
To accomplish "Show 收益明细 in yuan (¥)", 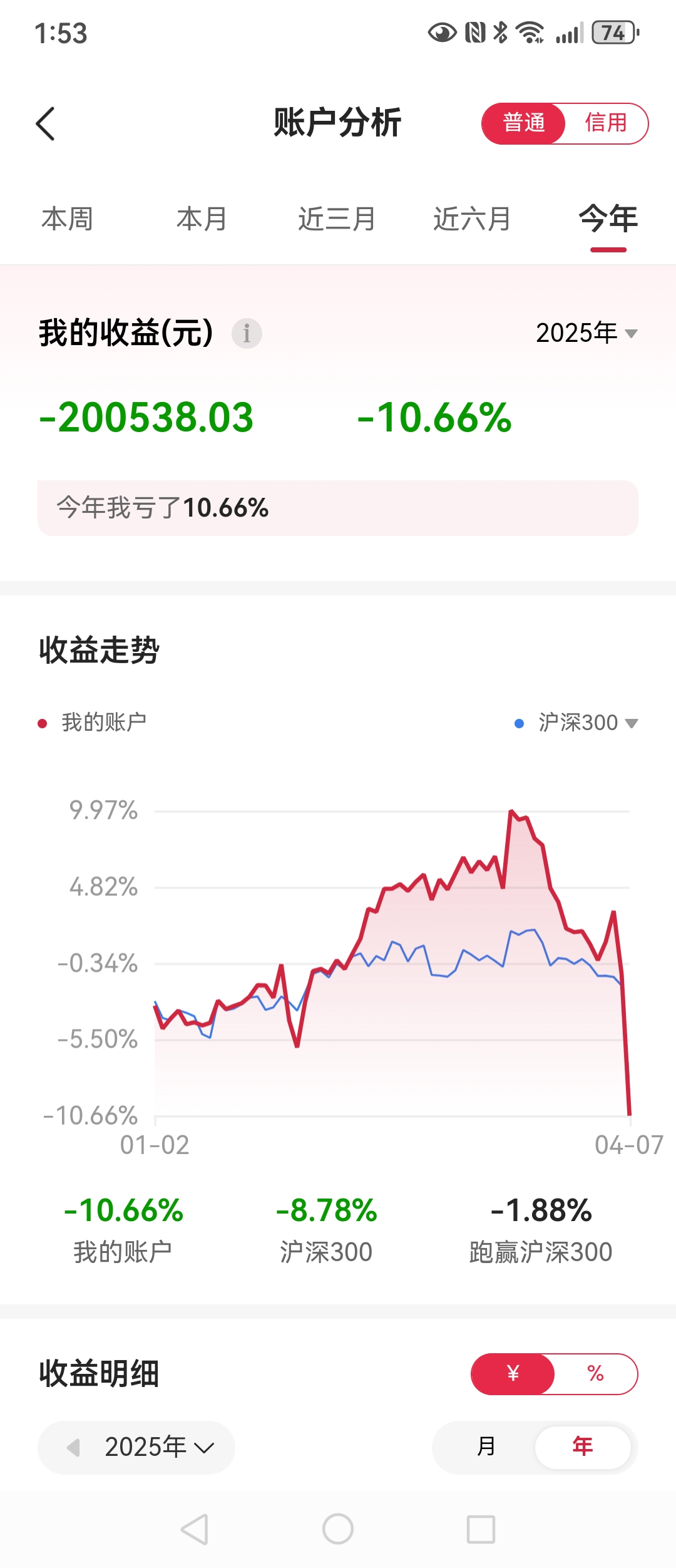I will 513,1373.
